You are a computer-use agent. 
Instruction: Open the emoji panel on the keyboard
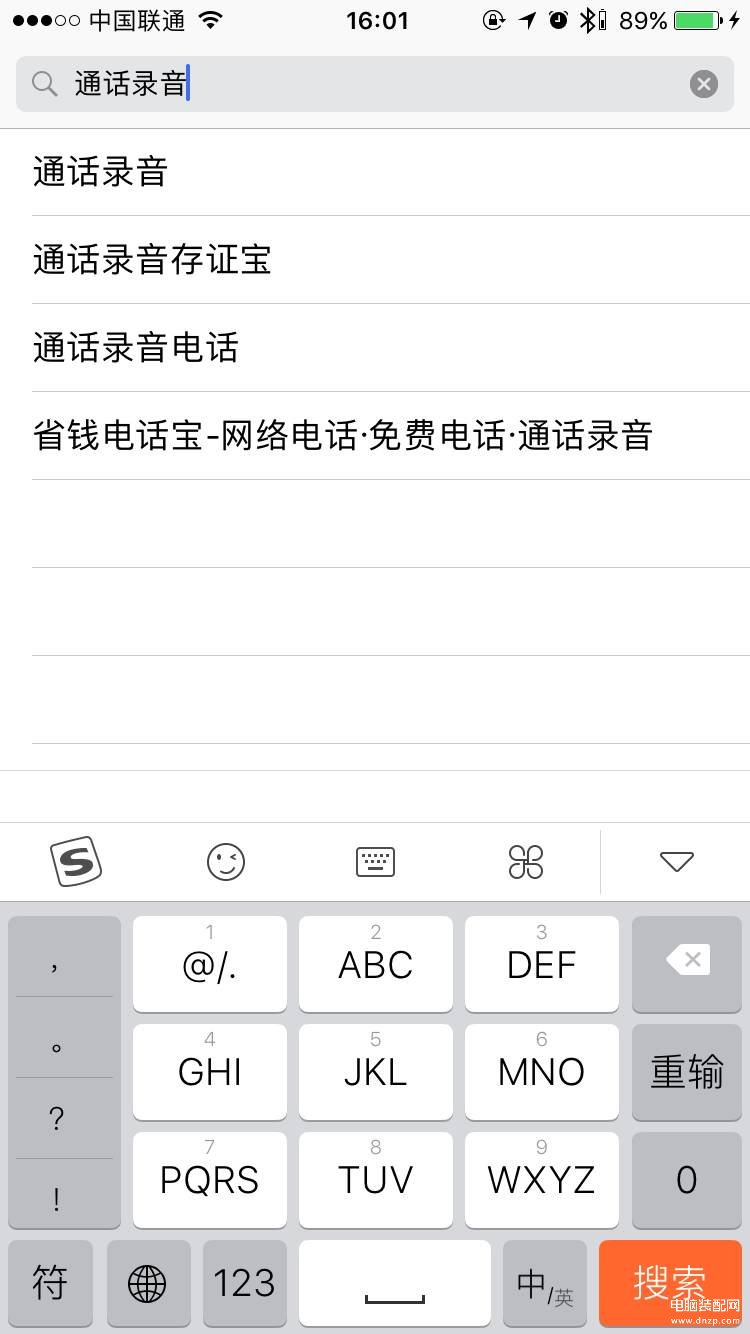226,861
